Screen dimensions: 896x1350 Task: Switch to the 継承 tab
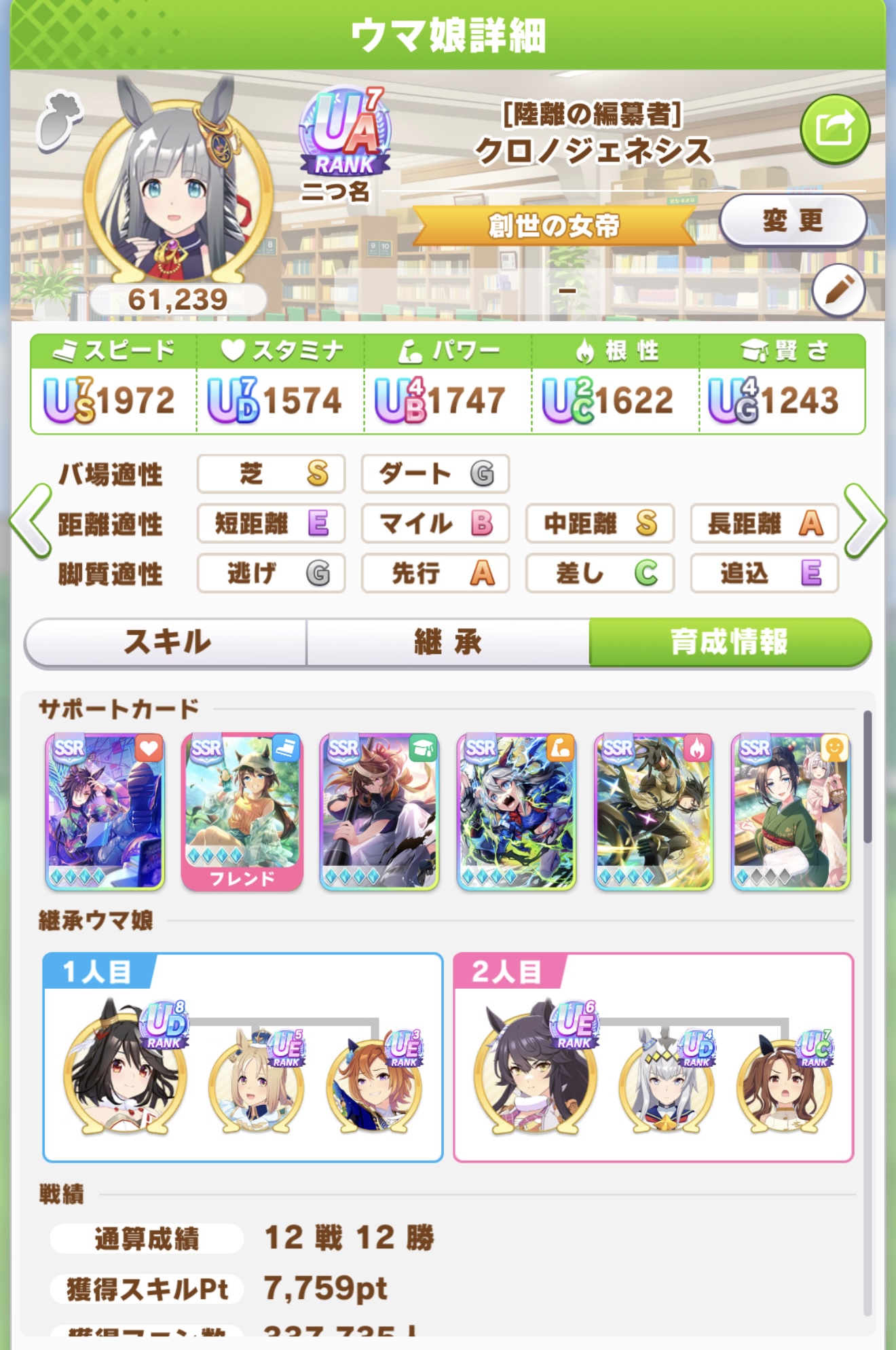448,642
